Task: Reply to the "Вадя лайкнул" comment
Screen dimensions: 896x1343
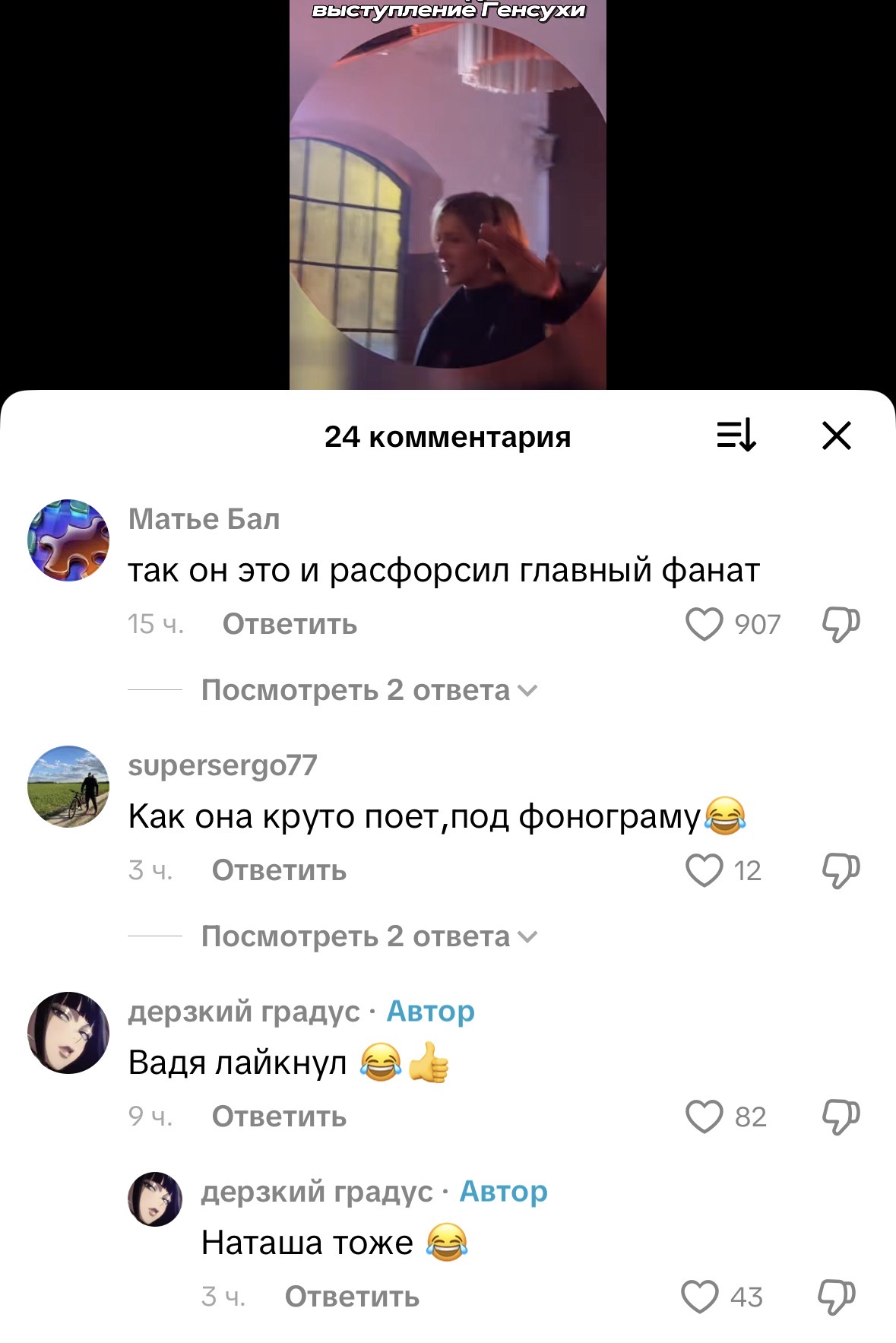Action: point(279,1117)
